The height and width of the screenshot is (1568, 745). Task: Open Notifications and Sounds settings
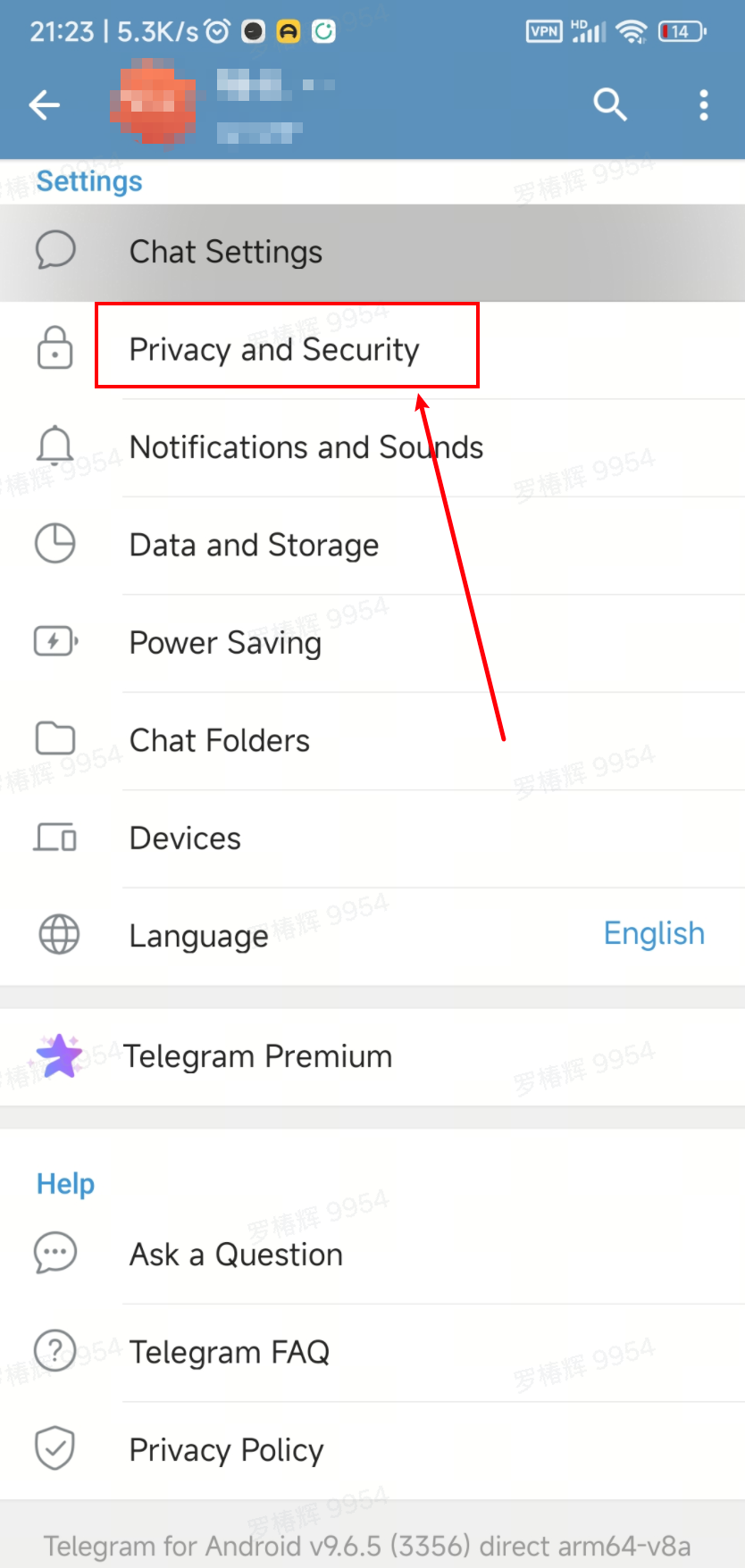306,446
